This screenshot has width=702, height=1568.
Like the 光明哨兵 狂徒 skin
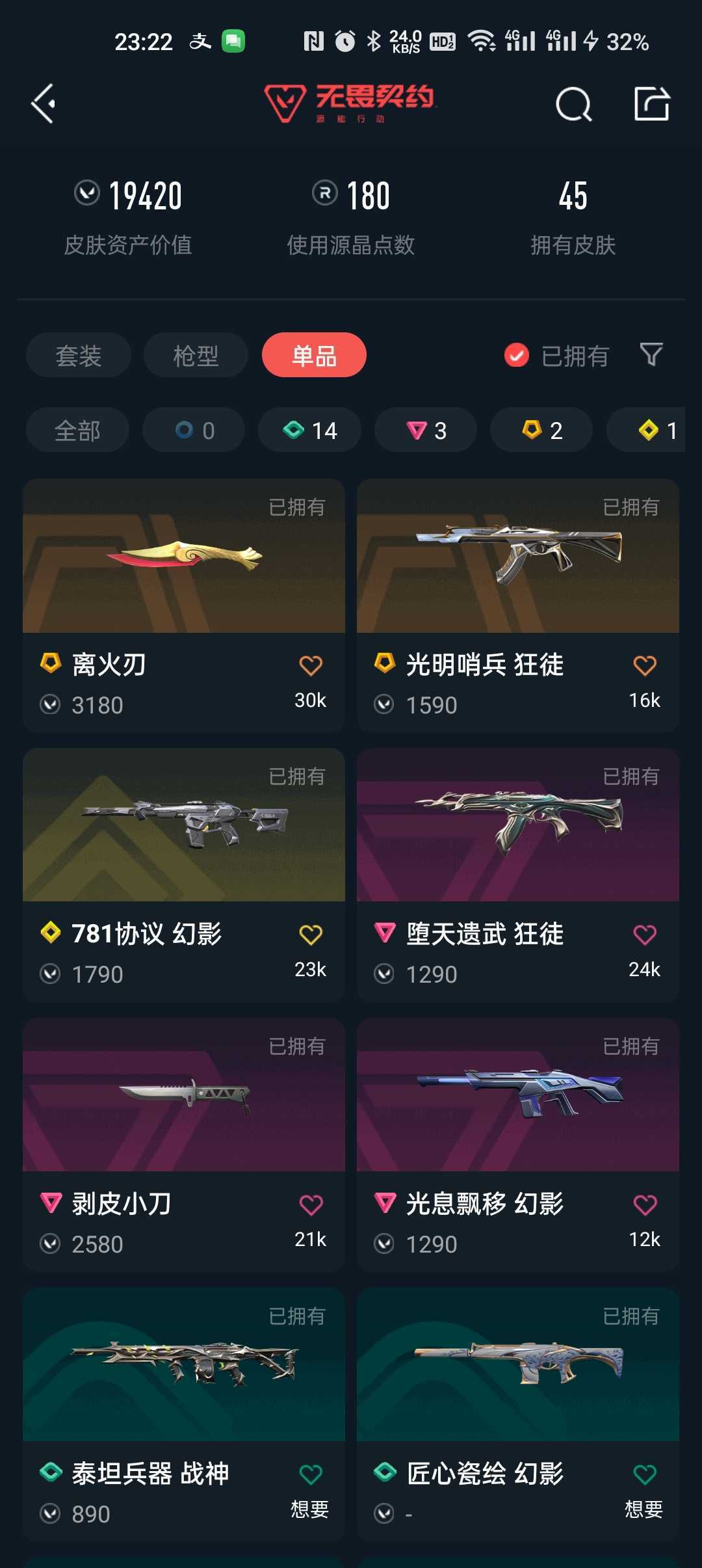(x=644, y=666)
